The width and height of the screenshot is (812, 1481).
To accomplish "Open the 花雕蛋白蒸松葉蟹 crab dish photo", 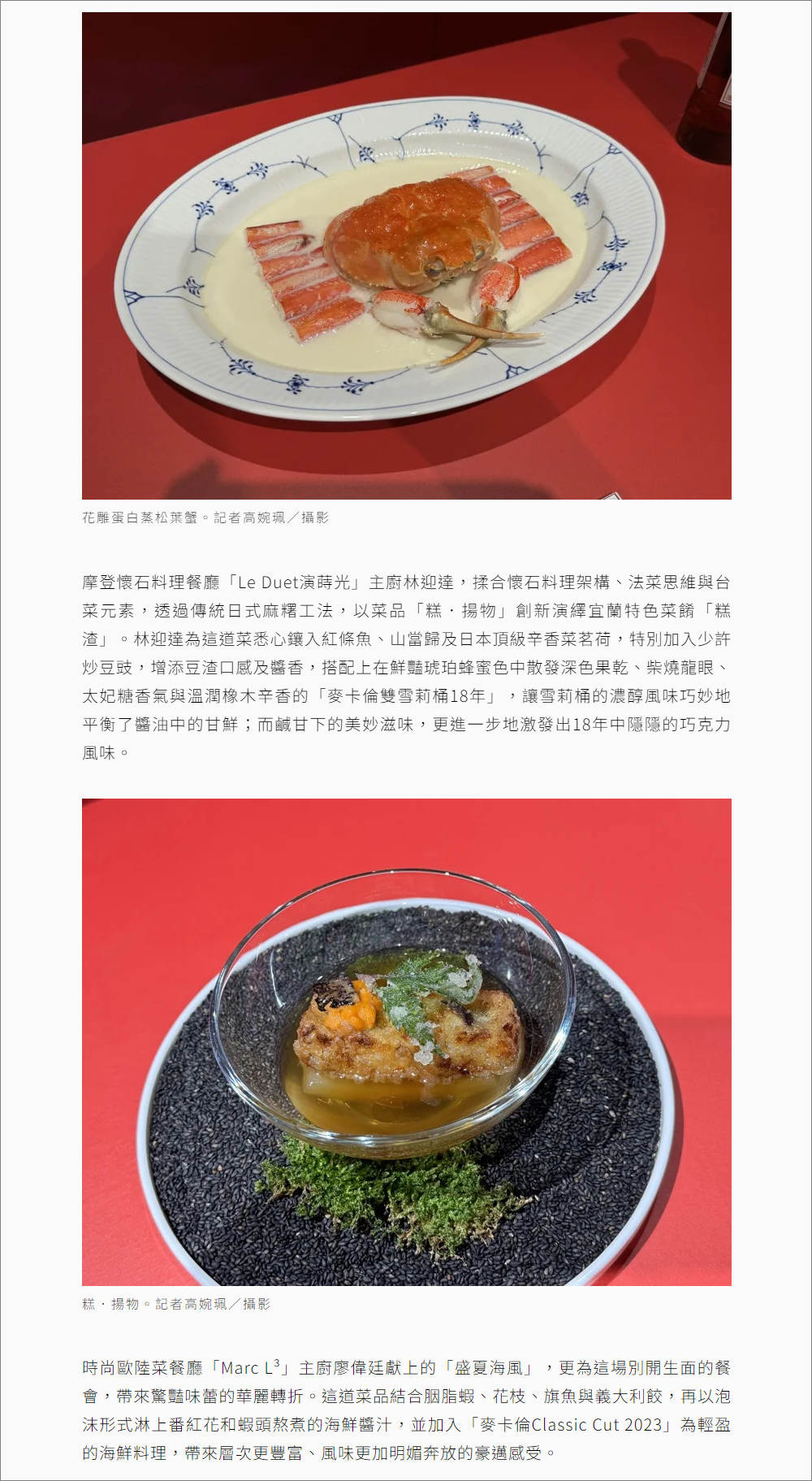I will [x=406, y=256].
